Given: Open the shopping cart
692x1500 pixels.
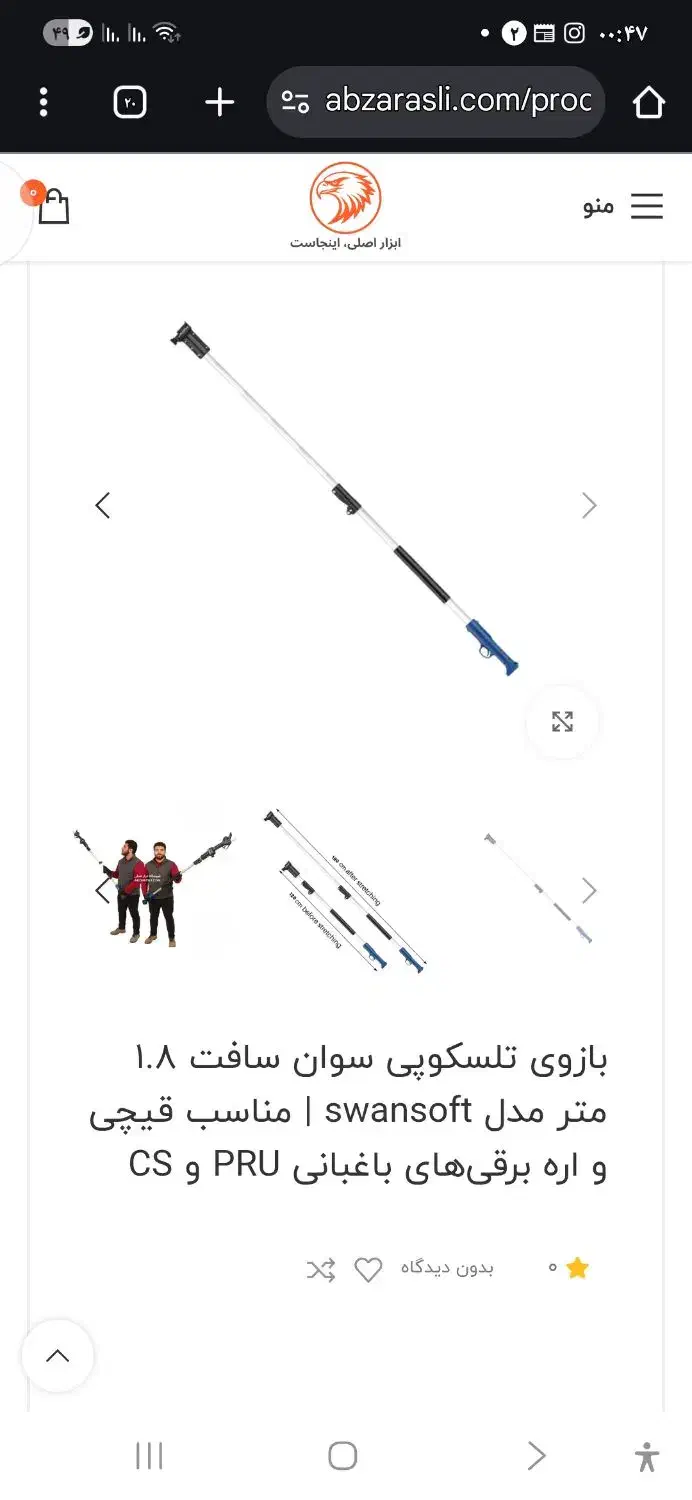Looking at the screenshot, I should click(53, 207).
